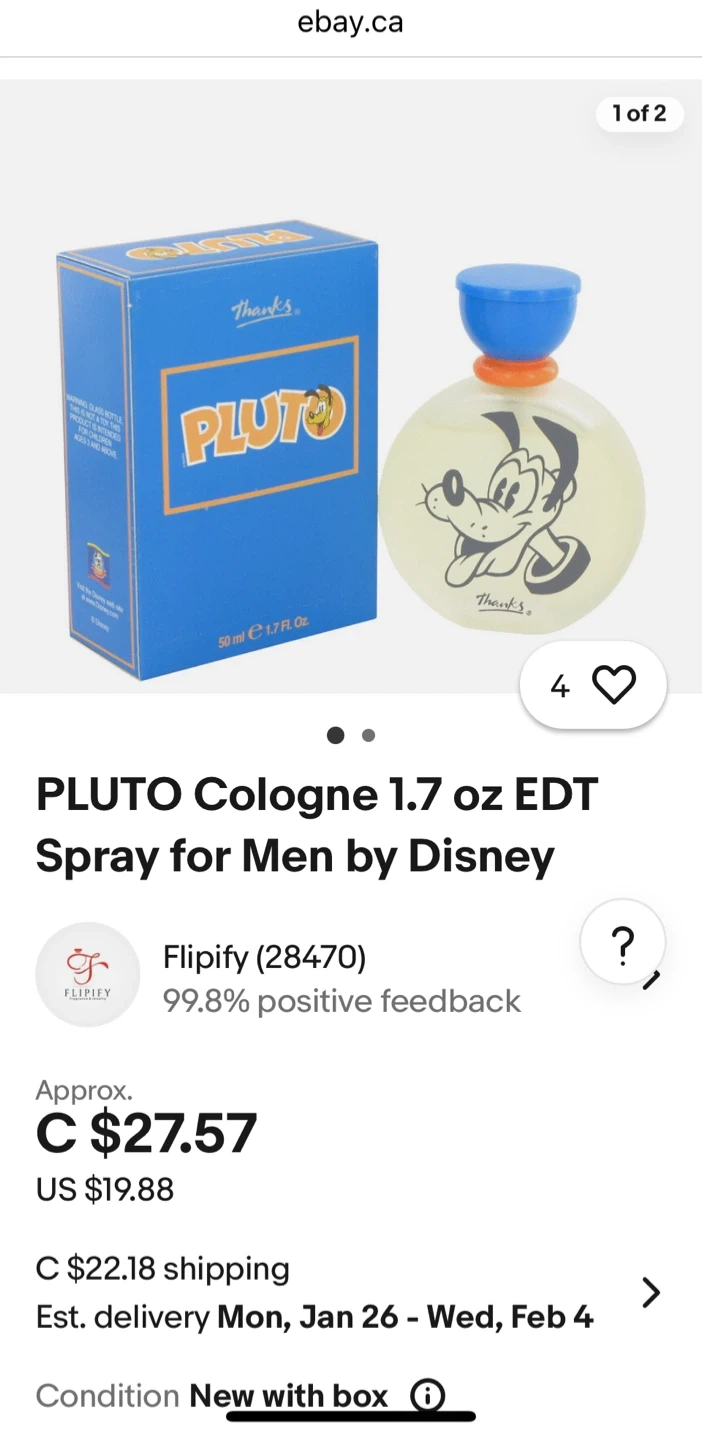Expand shipping and delivery details

(650, 1293)
